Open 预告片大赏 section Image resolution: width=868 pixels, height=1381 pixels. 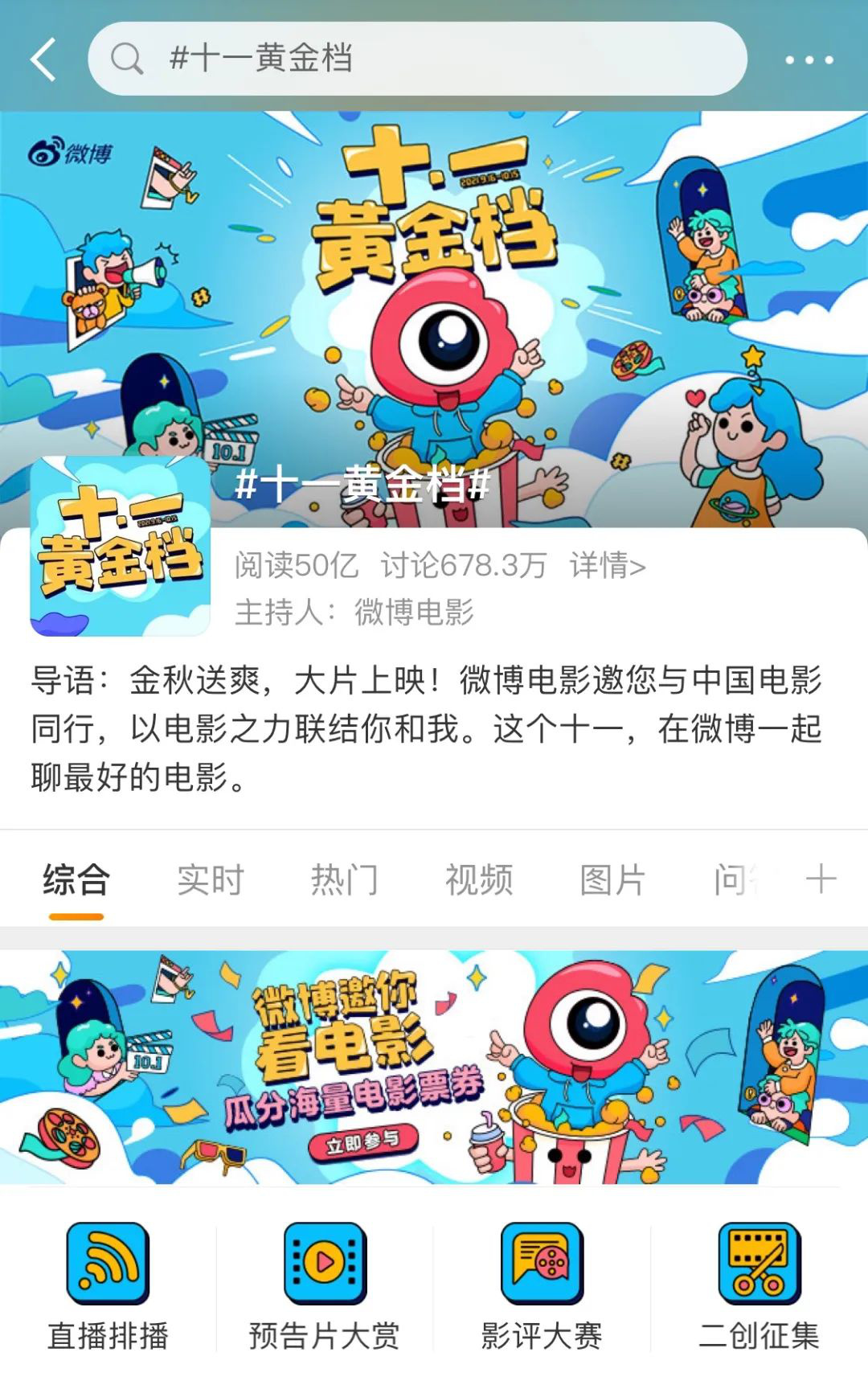[x=325, y=1286]
